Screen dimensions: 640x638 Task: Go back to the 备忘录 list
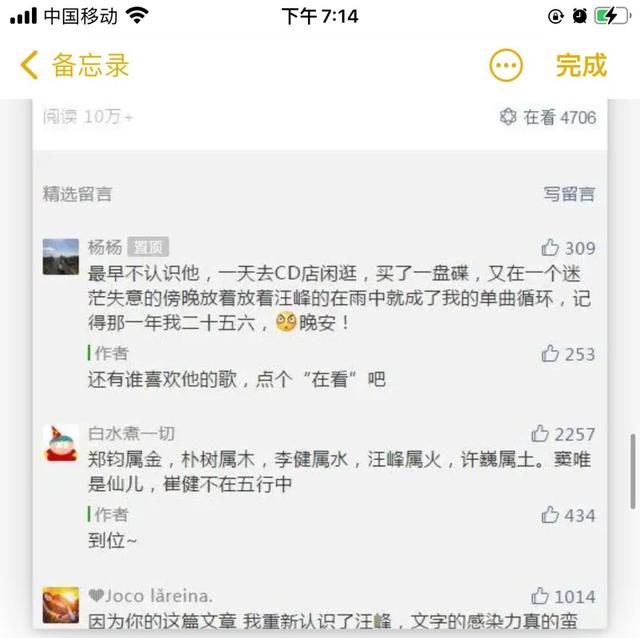[x=75, y=66]
